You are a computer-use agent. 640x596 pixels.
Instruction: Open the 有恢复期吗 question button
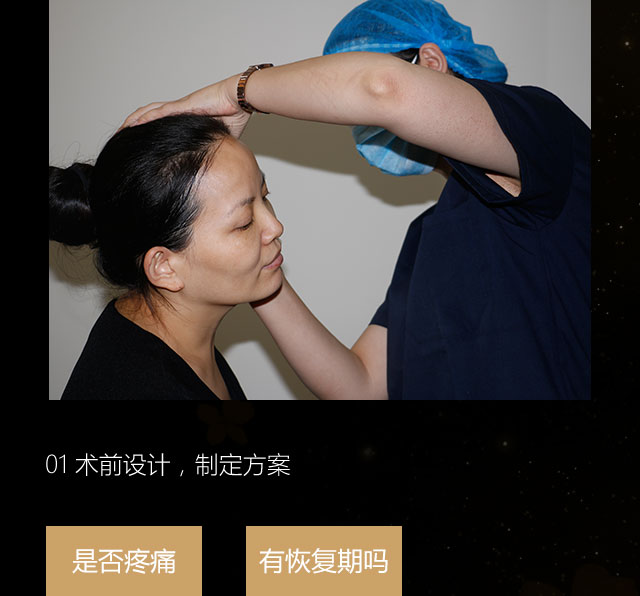[323, 561]
